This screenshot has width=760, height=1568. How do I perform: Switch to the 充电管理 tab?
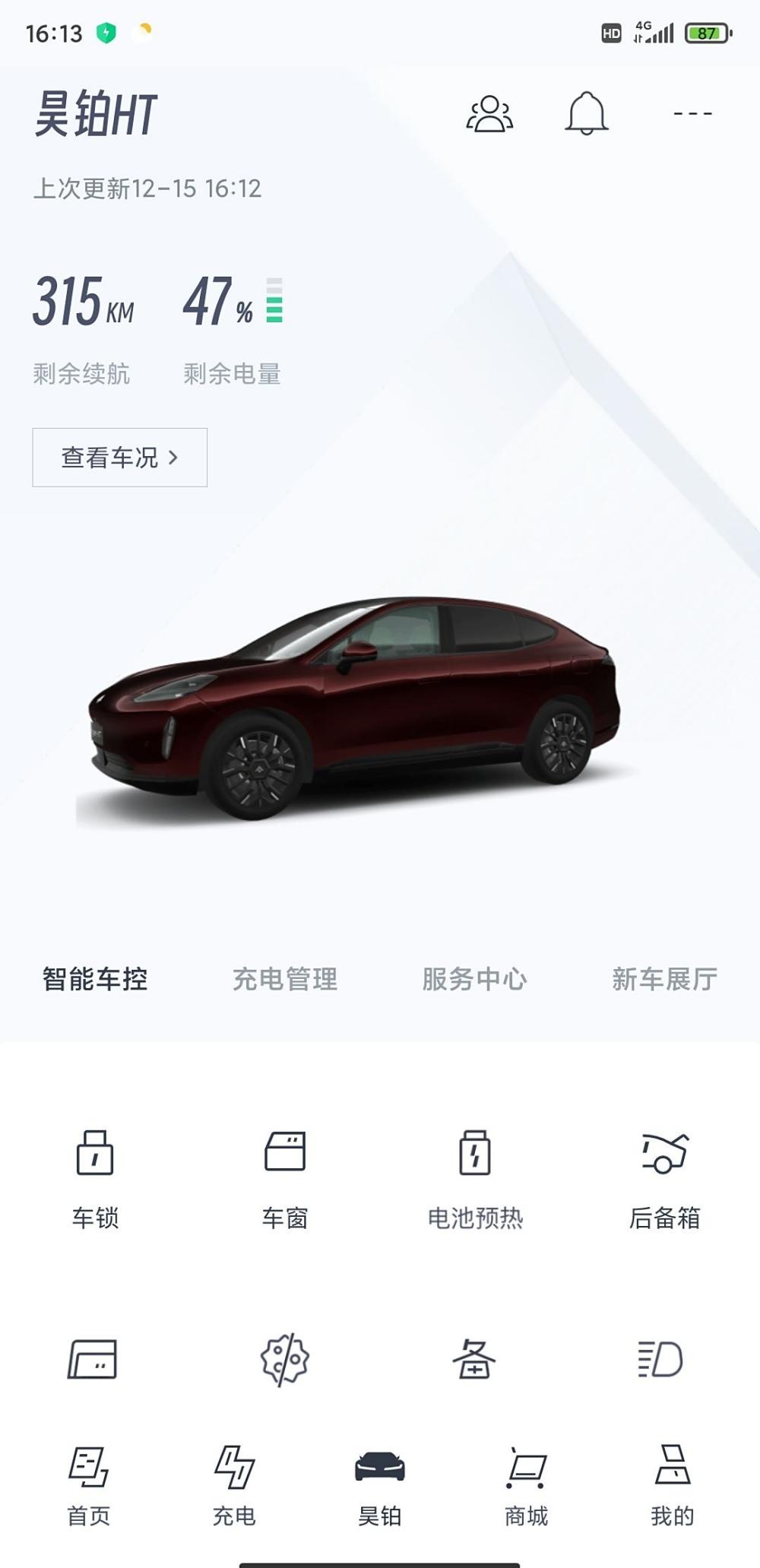tap(285, 979)
